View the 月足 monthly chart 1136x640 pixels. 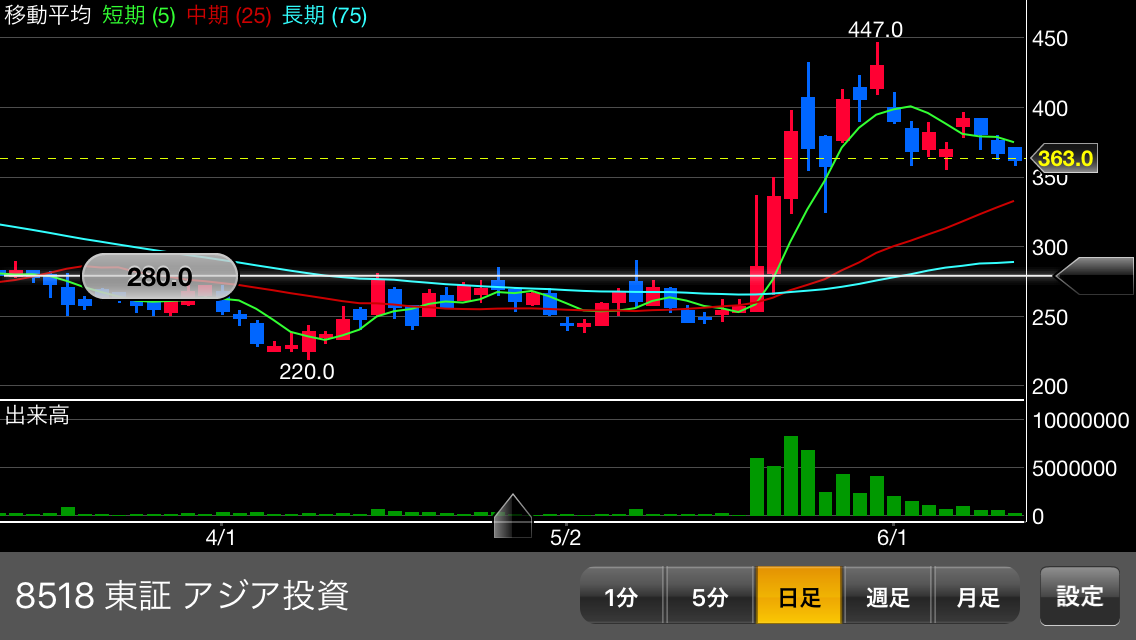pos(977,596)
